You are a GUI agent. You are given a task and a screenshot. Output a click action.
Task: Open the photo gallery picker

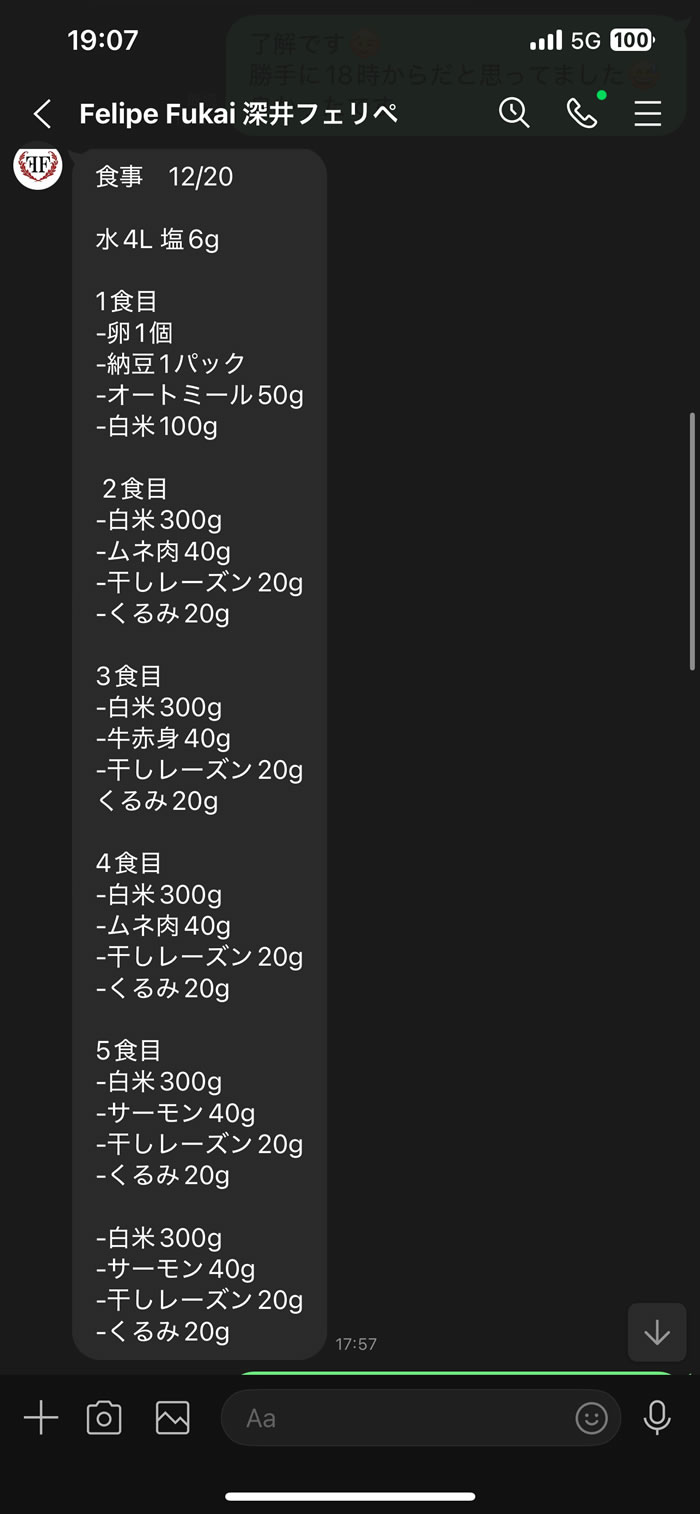[x=172, y=1418]
